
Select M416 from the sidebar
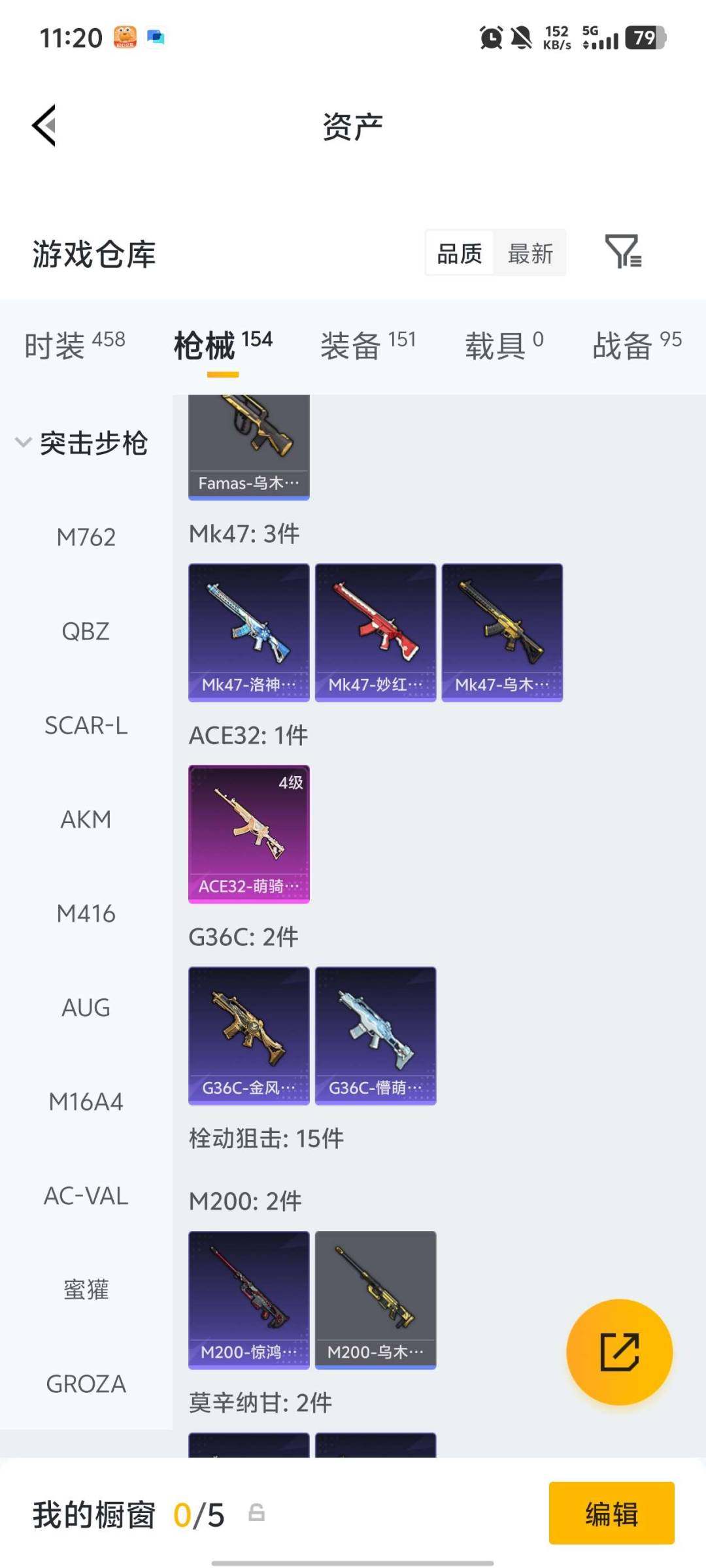tap(86, 914)
